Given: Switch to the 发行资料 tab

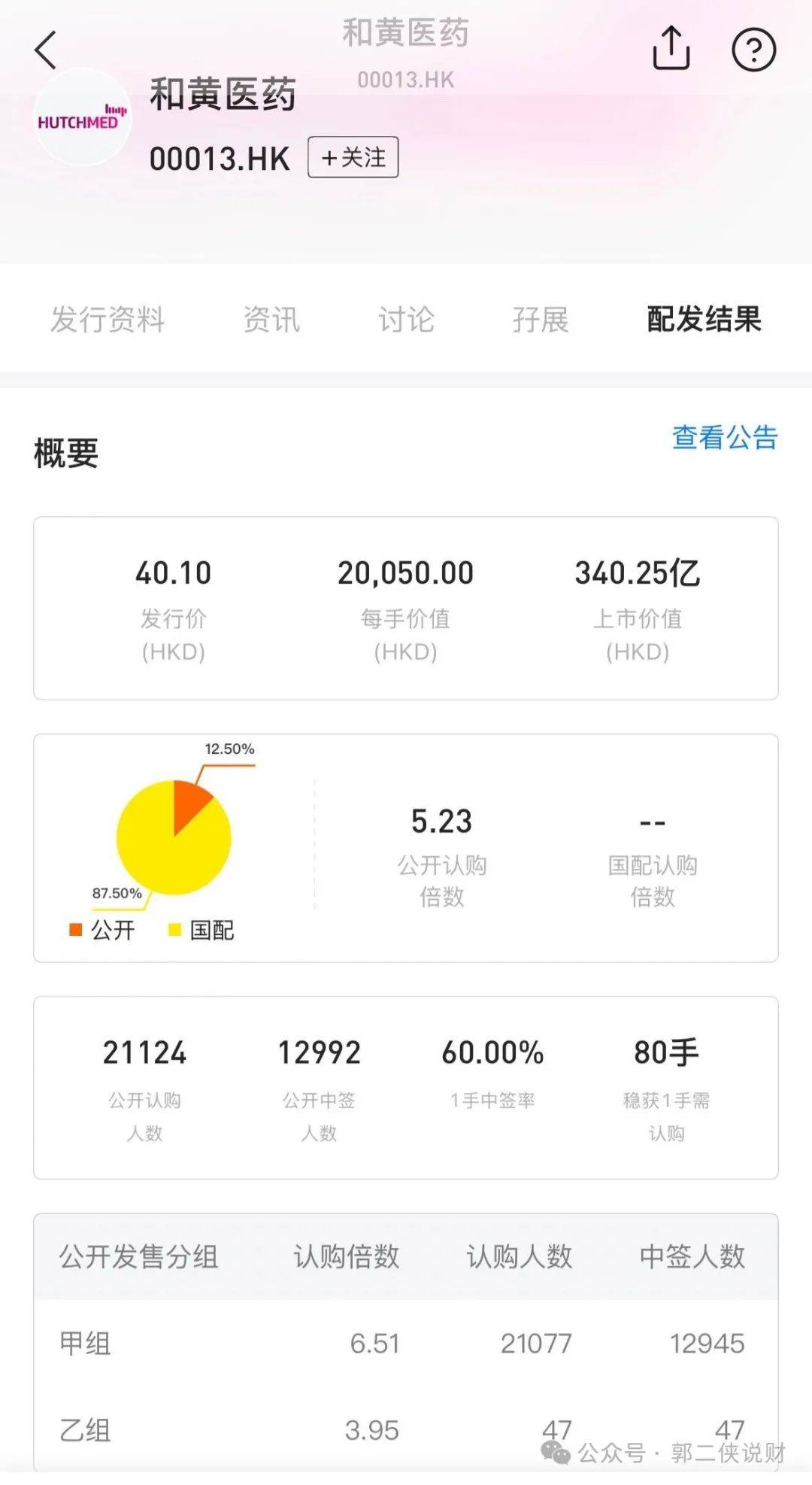Looking at the screenshot, I should pos(108,320).
